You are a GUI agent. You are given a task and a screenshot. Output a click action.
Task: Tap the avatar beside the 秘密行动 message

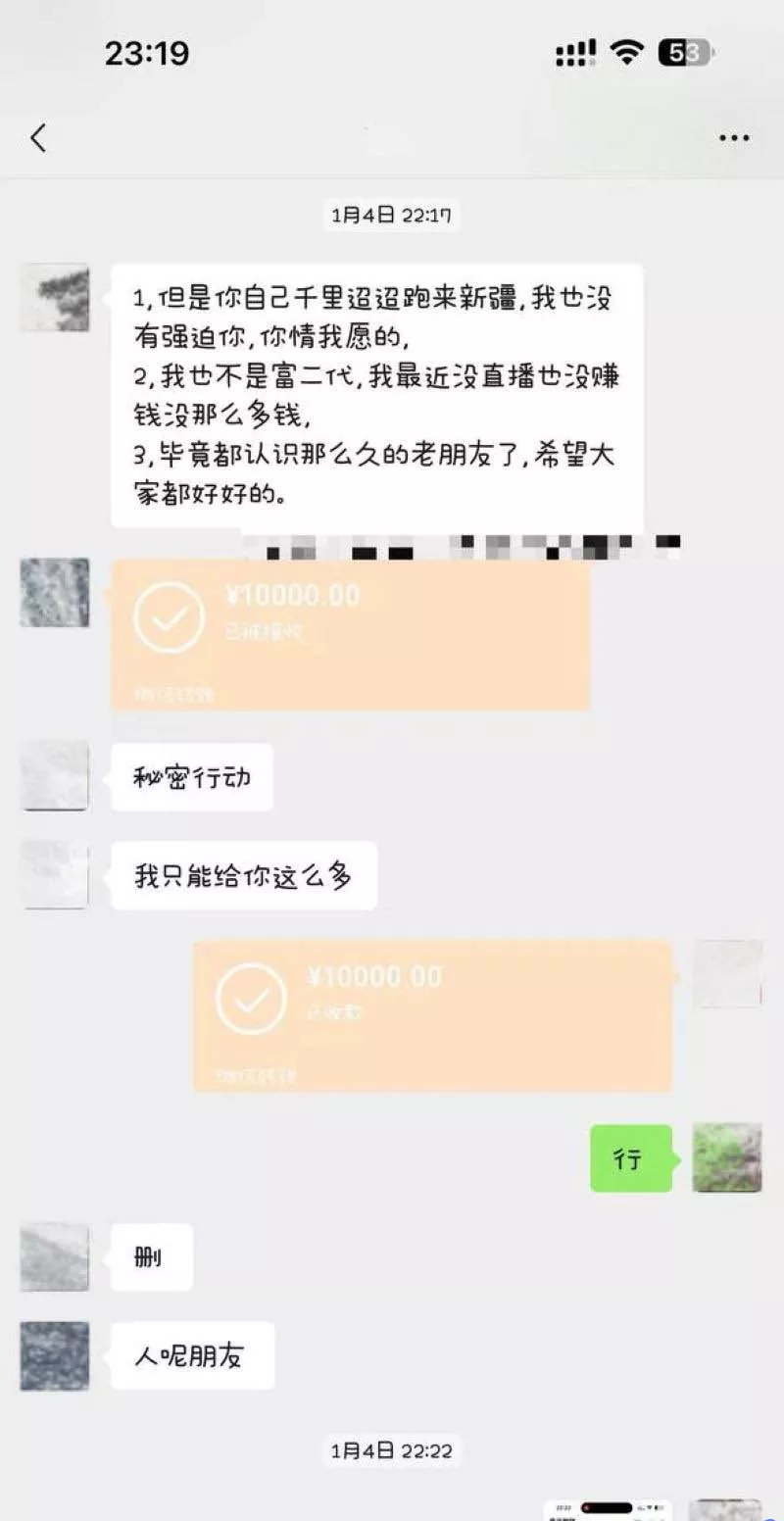point(55,775)
